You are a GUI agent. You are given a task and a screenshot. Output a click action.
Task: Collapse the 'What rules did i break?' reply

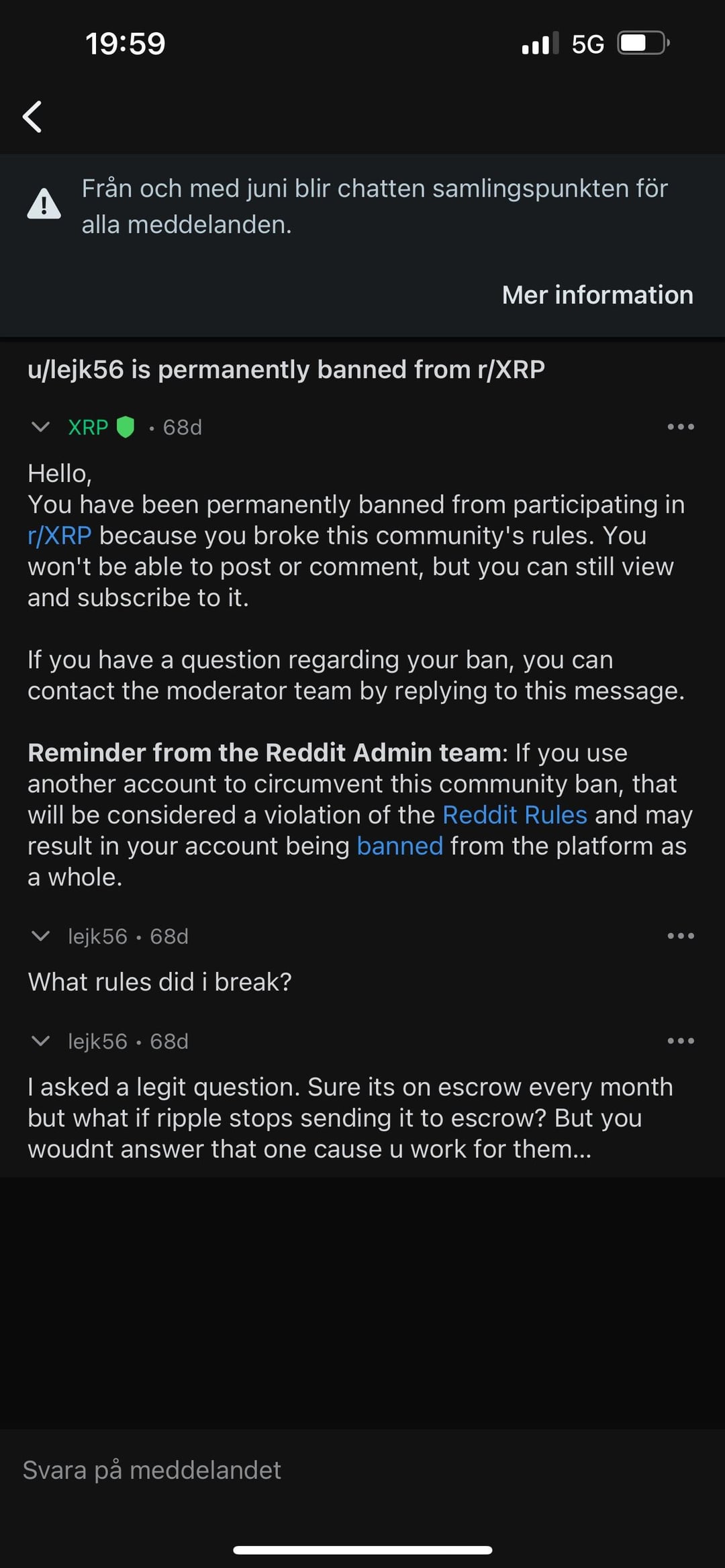[41, 936]
